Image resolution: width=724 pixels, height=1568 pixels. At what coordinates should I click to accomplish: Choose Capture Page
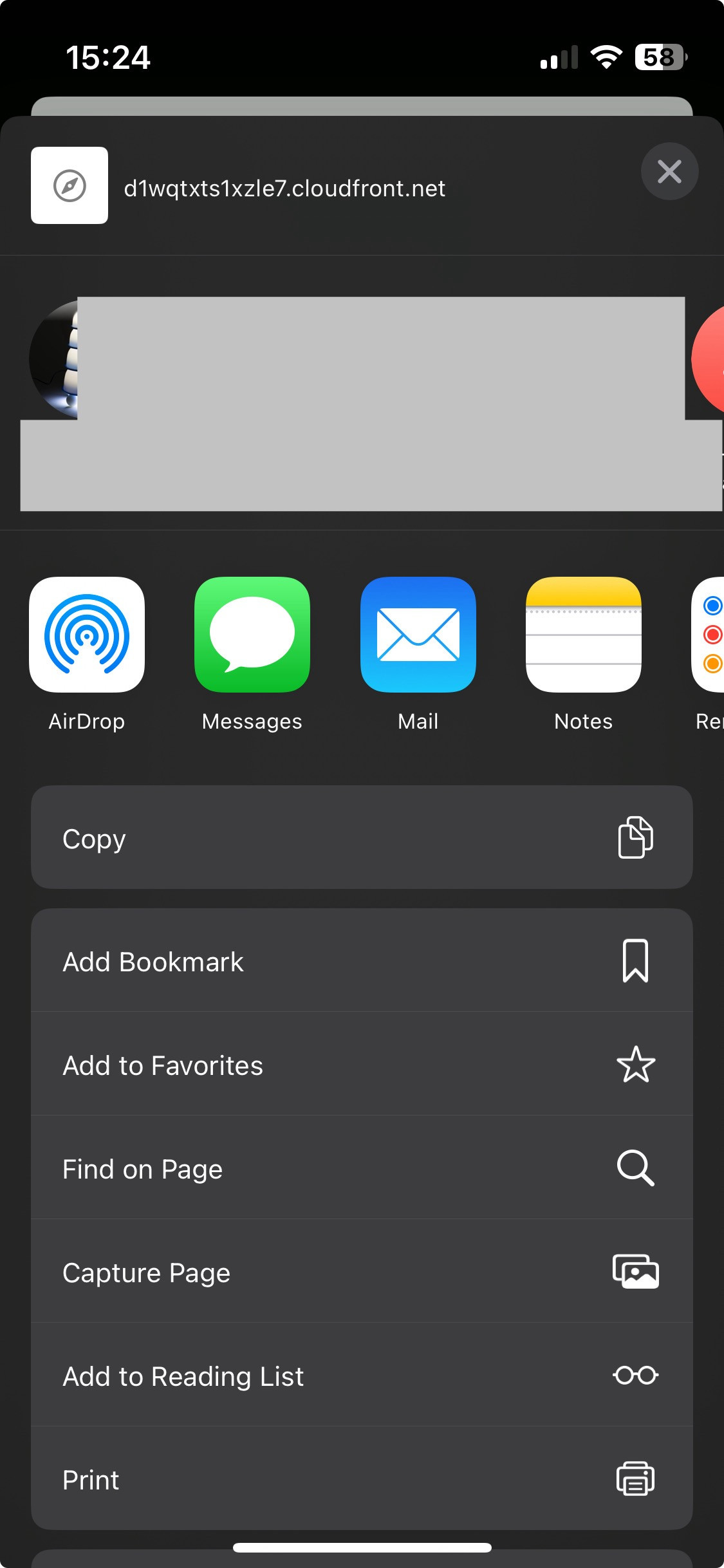362,1272
